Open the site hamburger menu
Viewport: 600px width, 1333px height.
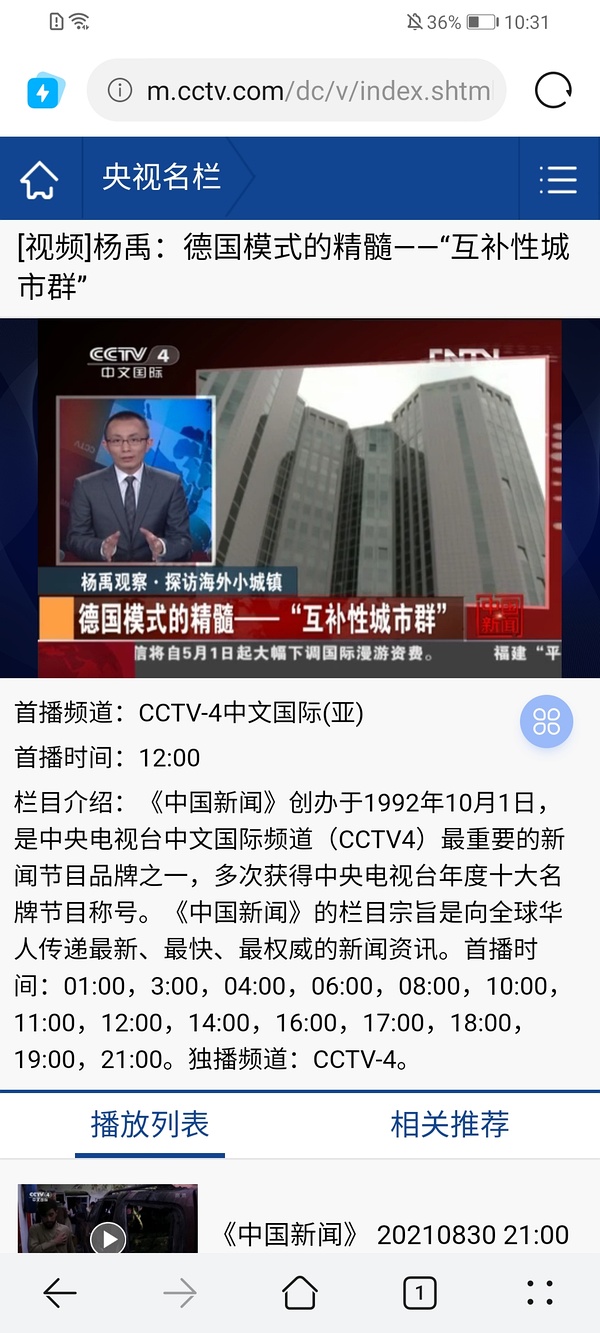click(557, 180)
